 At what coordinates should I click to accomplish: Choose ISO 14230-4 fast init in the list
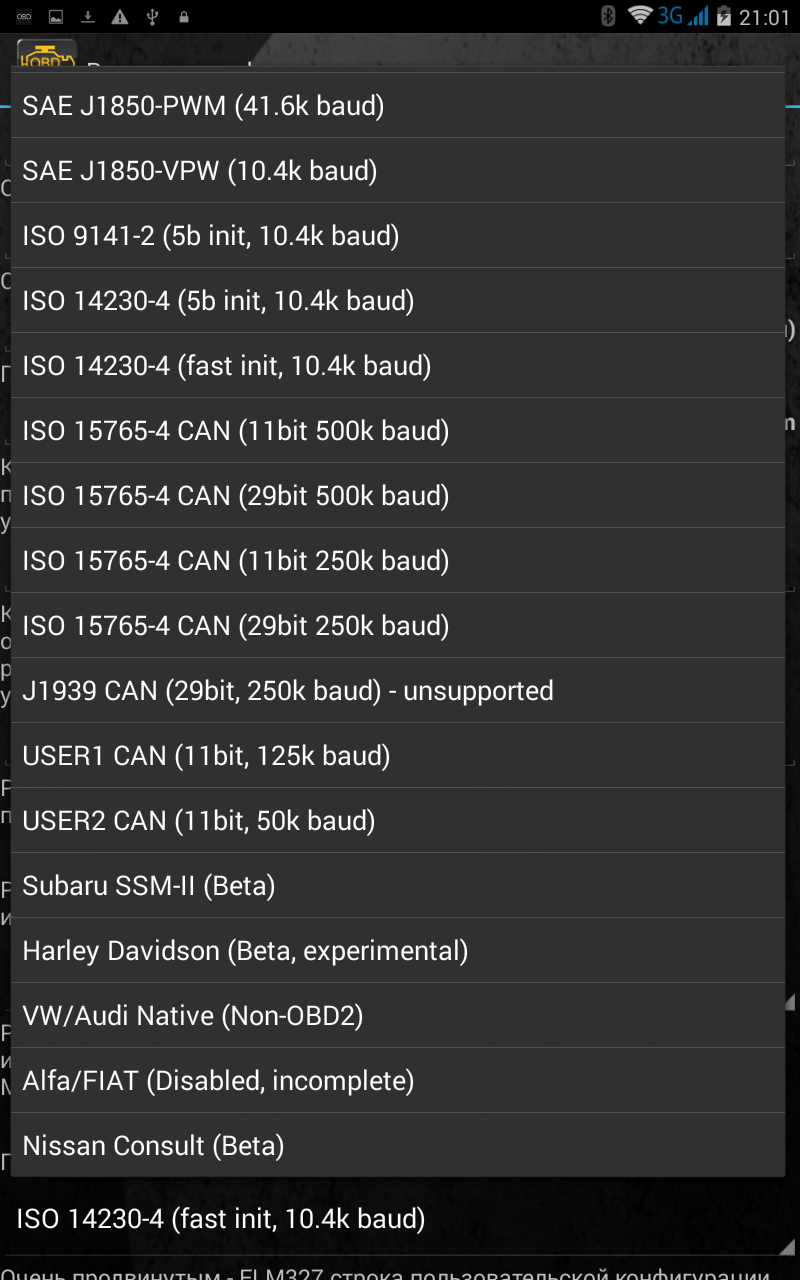tap(397, 365)
